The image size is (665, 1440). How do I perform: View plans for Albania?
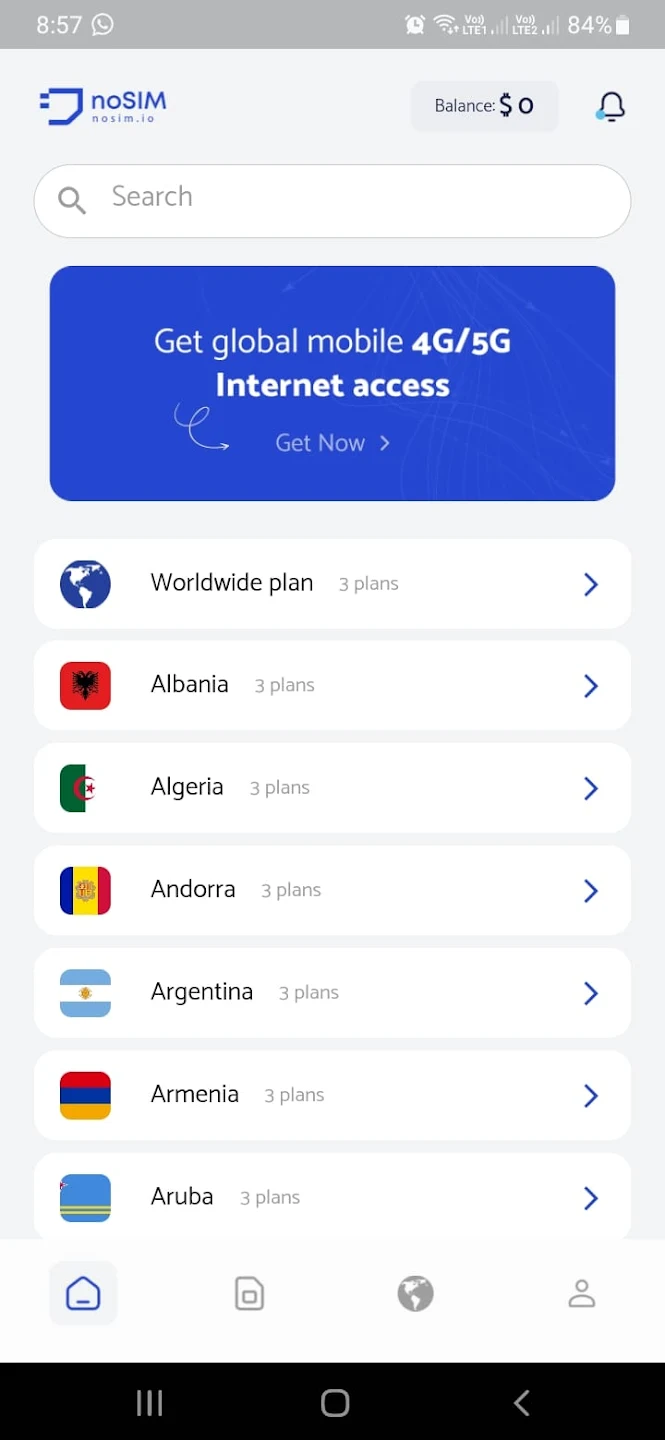pyautogui.click(x=332, y=685)
